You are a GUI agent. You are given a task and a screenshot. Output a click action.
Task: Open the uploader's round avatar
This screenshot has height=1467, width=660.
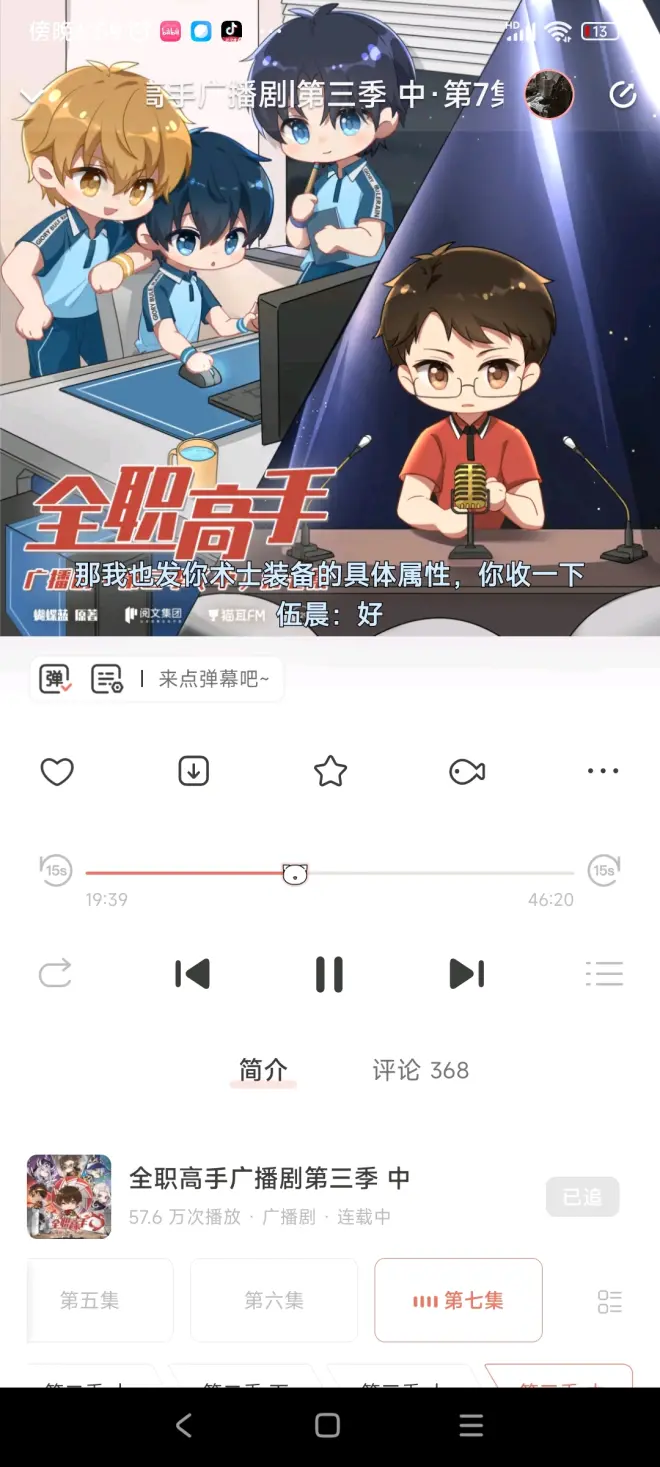tap(549, 95)
